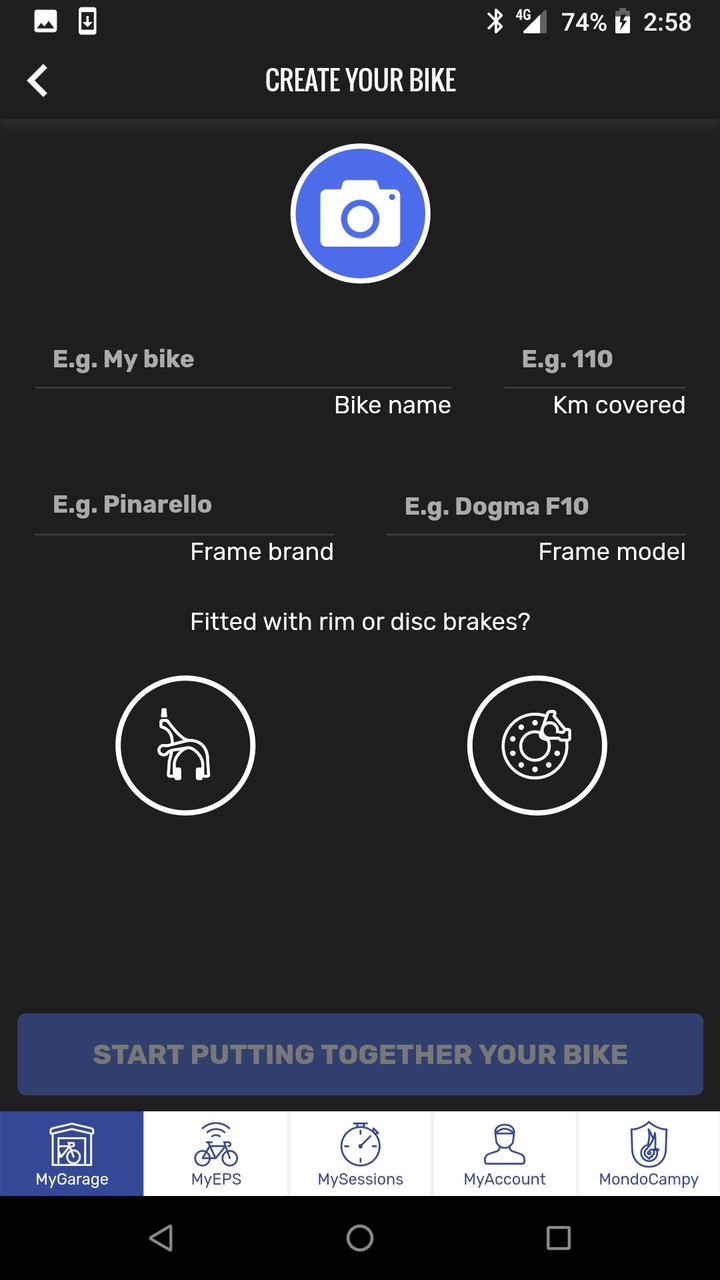
Task: Switch to the MyGarage tab
Action: 72,1154
